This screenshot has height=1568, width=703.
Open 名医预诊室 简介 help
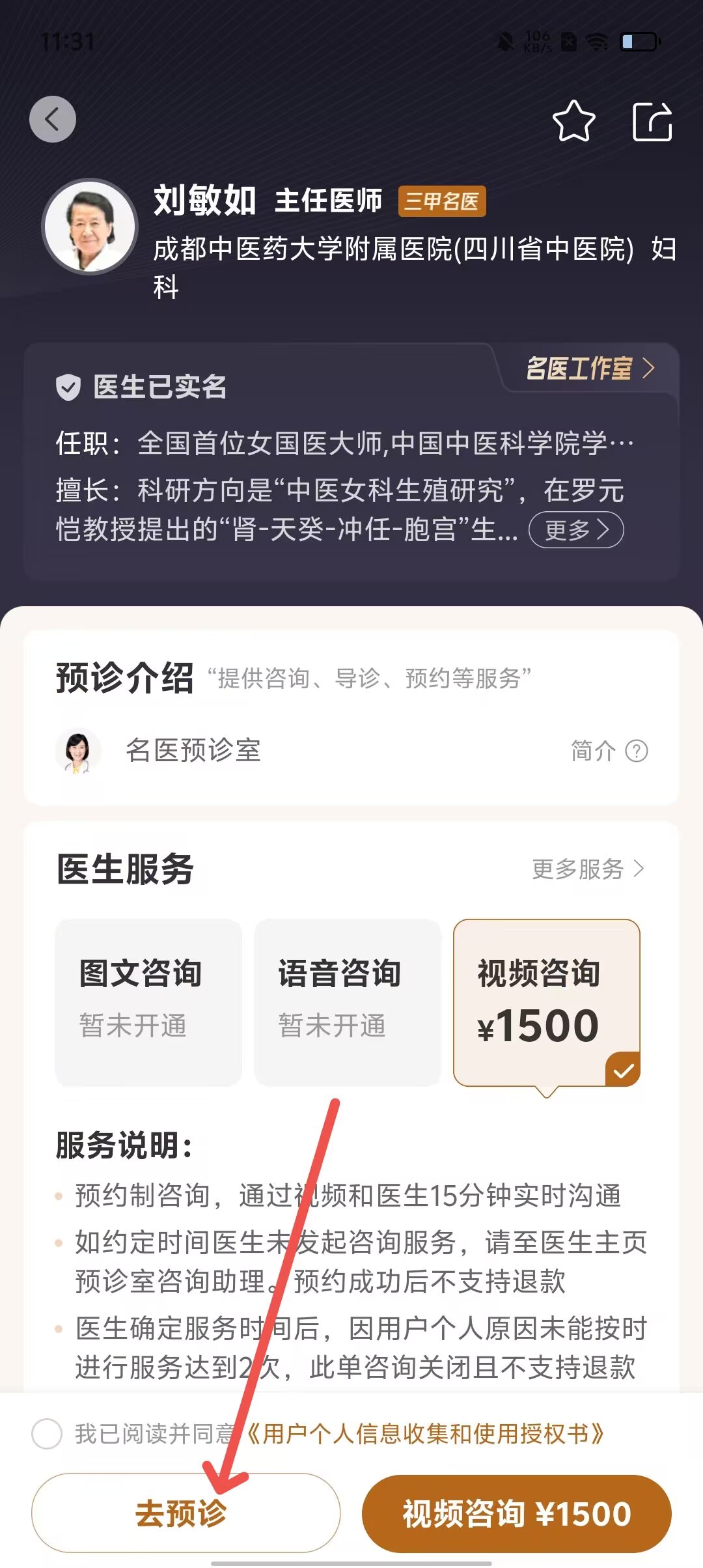[609, 751]
